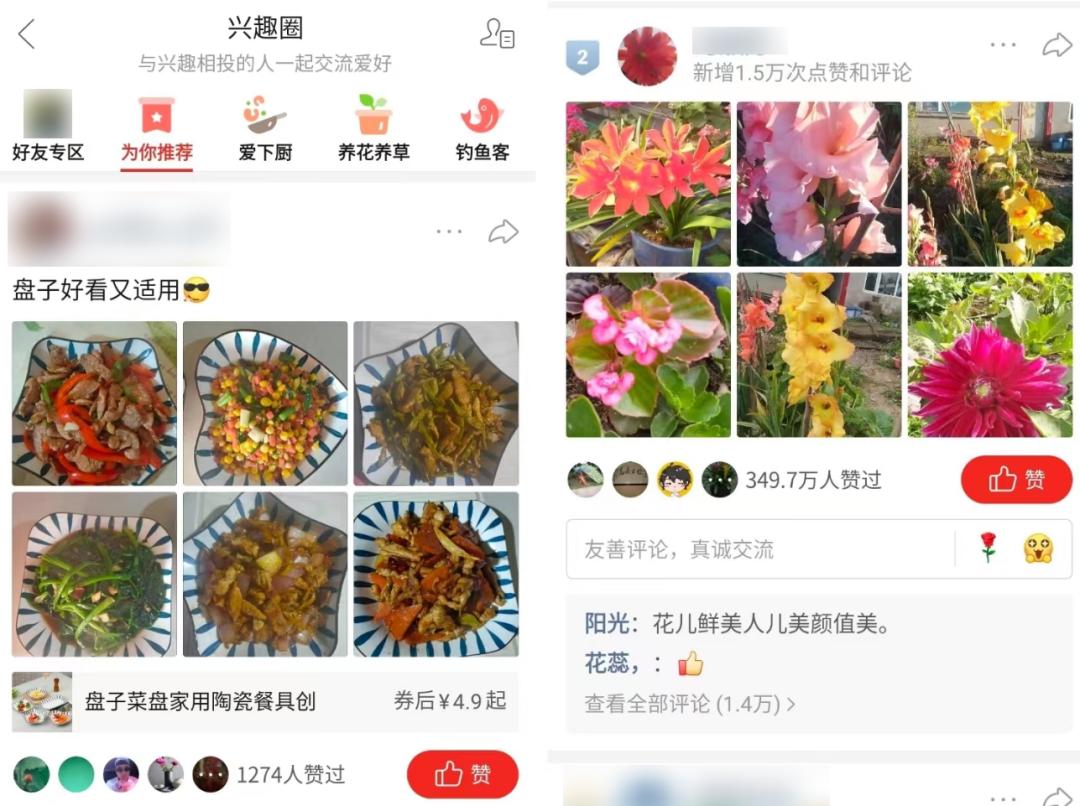Switch to 好友专区 tab
The width and height of the screenshot is (1080, 806).
coord(47,127)
